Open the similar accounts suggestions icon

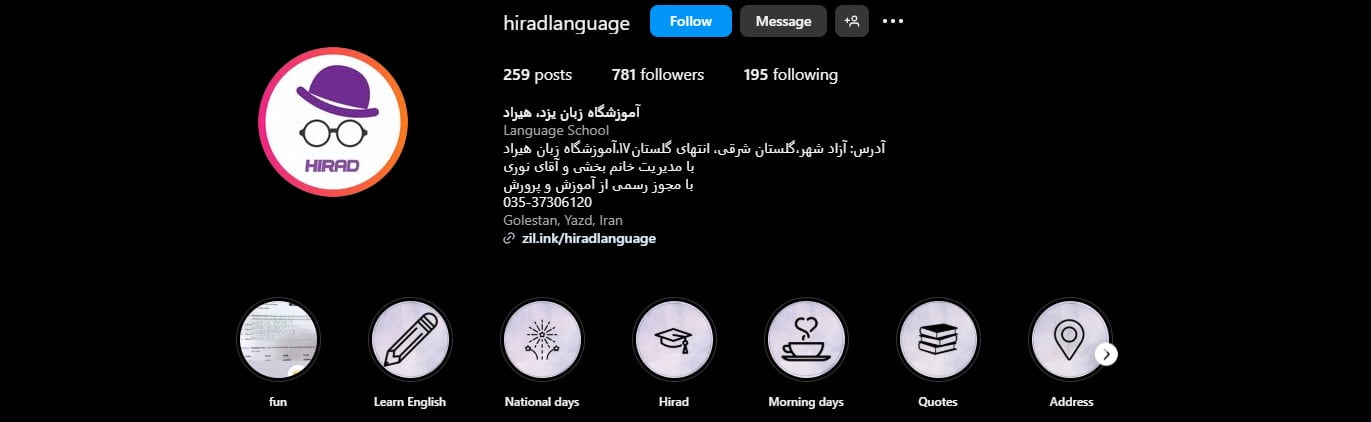[x=851, y=21]
